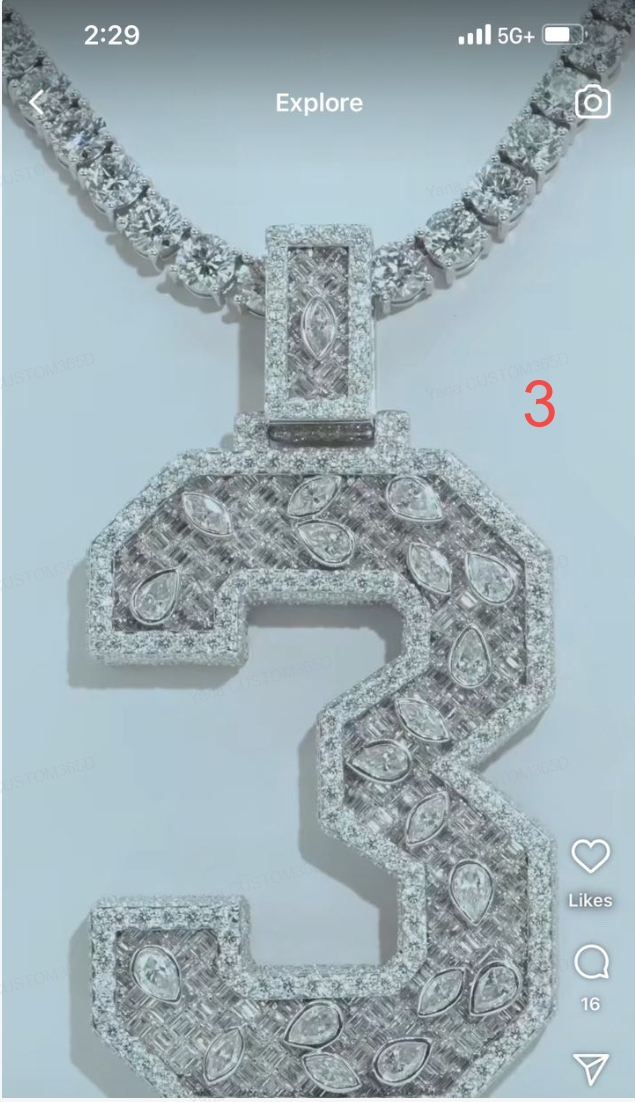
Task: Like this video with the heart
Action: pyautogui.click(x=590, y=857)
